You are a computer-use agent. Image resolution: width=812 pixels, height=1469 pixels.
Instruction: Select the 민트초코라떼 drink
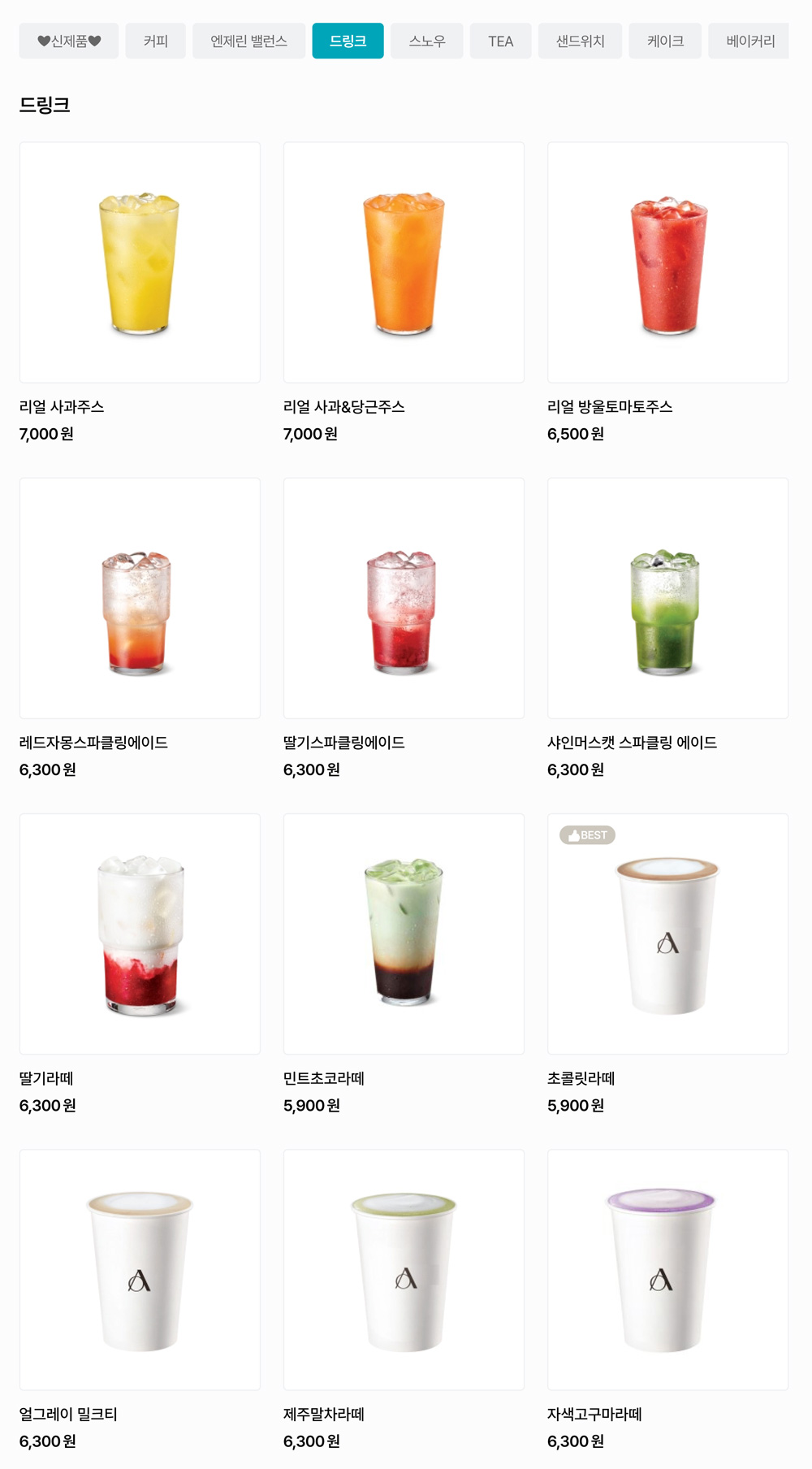(x=404, y=934)
